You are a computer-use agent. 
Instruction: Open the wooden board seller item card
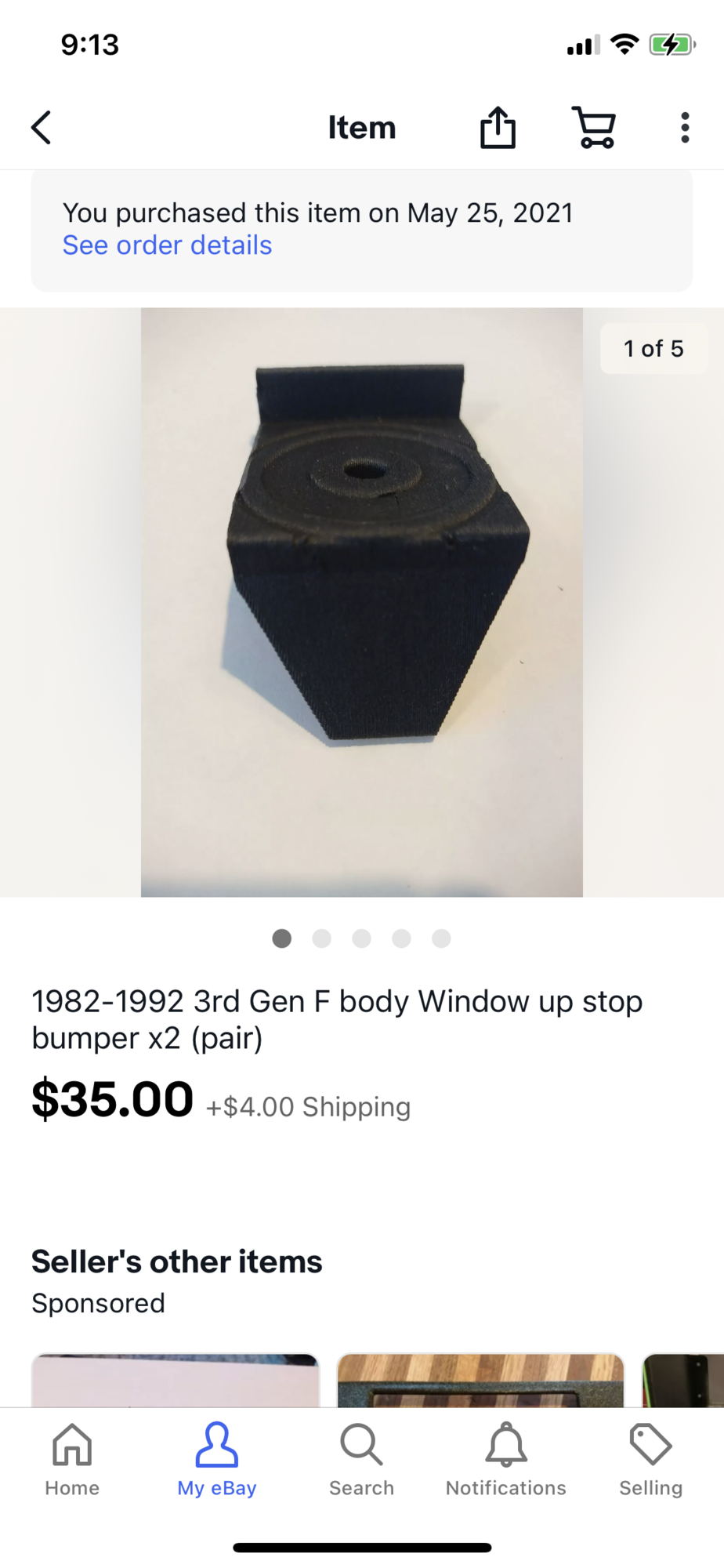pyautogui.click(x=480, y=1381)
